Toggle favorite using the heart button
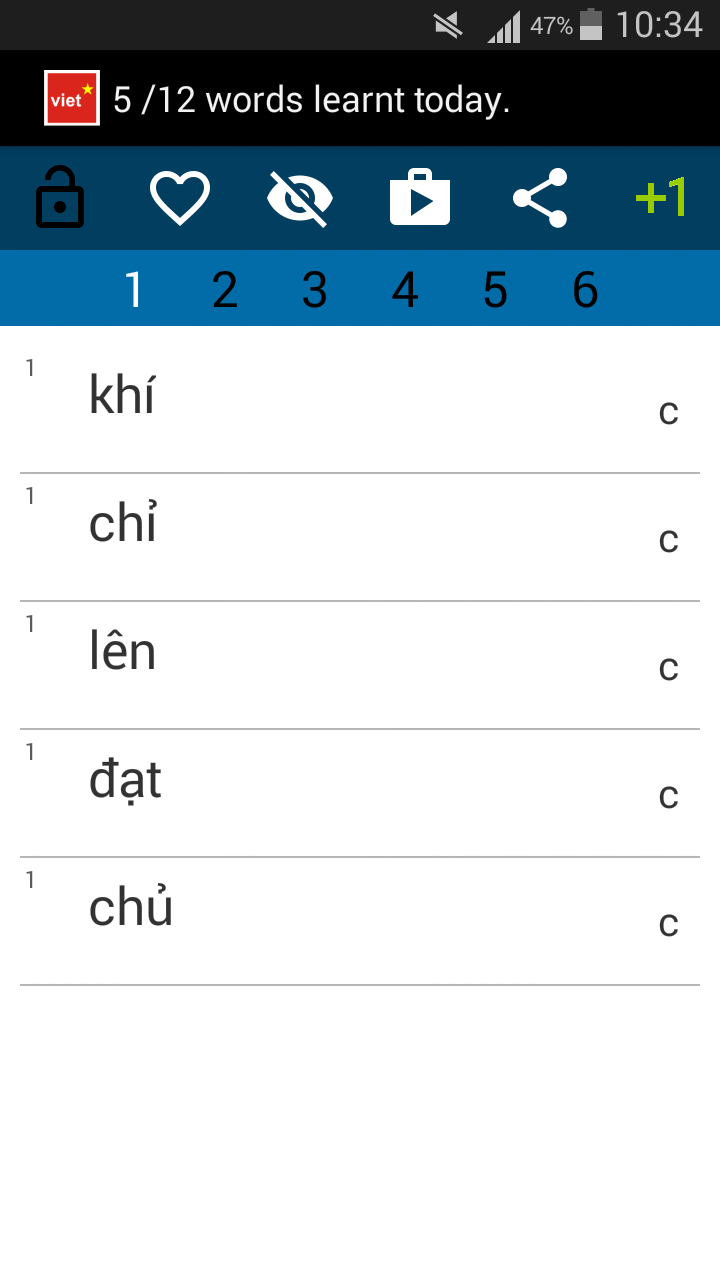 click(x=179, y=198)
